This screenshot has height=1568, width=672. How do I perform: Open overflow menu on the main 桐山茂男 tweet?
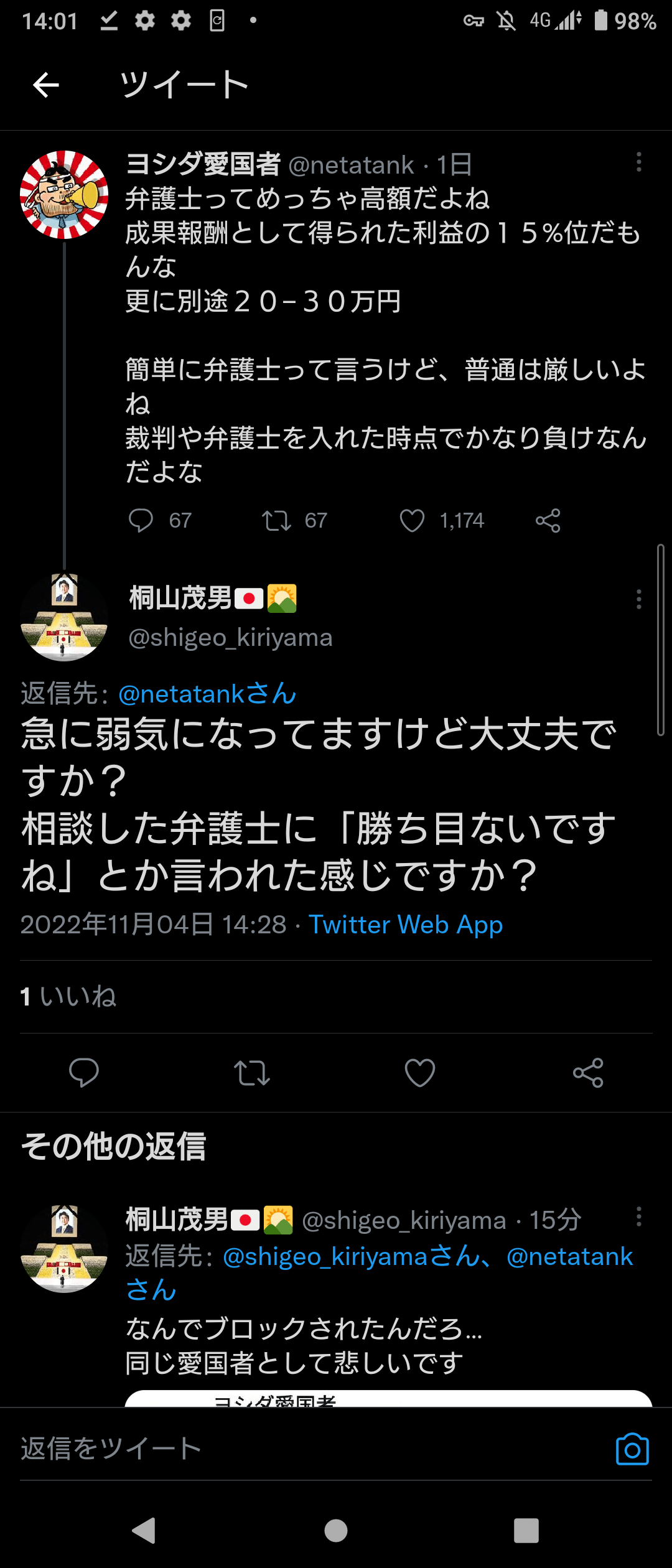(x=638, y=599)
